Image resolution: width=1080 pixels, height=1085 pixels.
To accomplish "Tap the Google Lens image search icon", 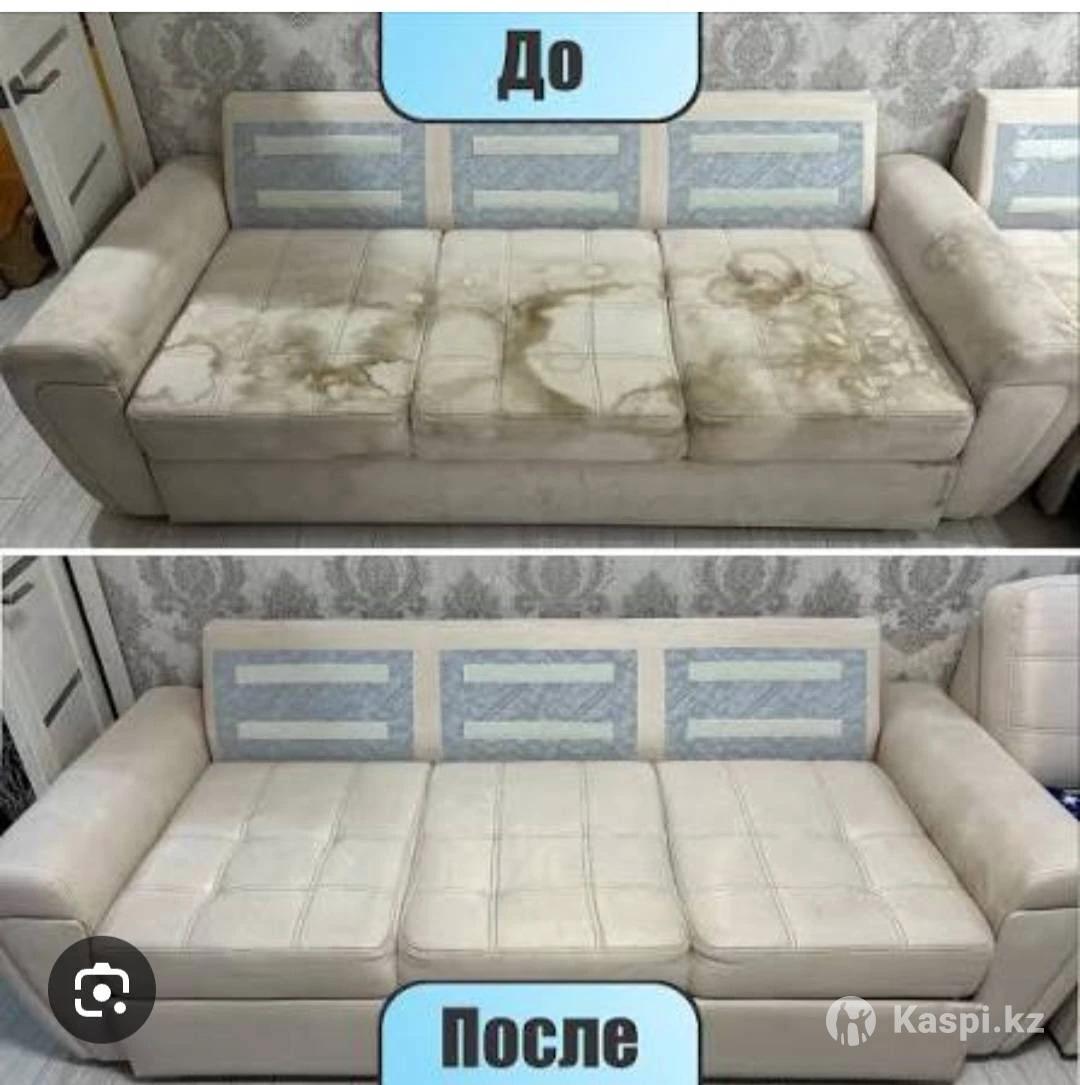I will tap(101, 990).
